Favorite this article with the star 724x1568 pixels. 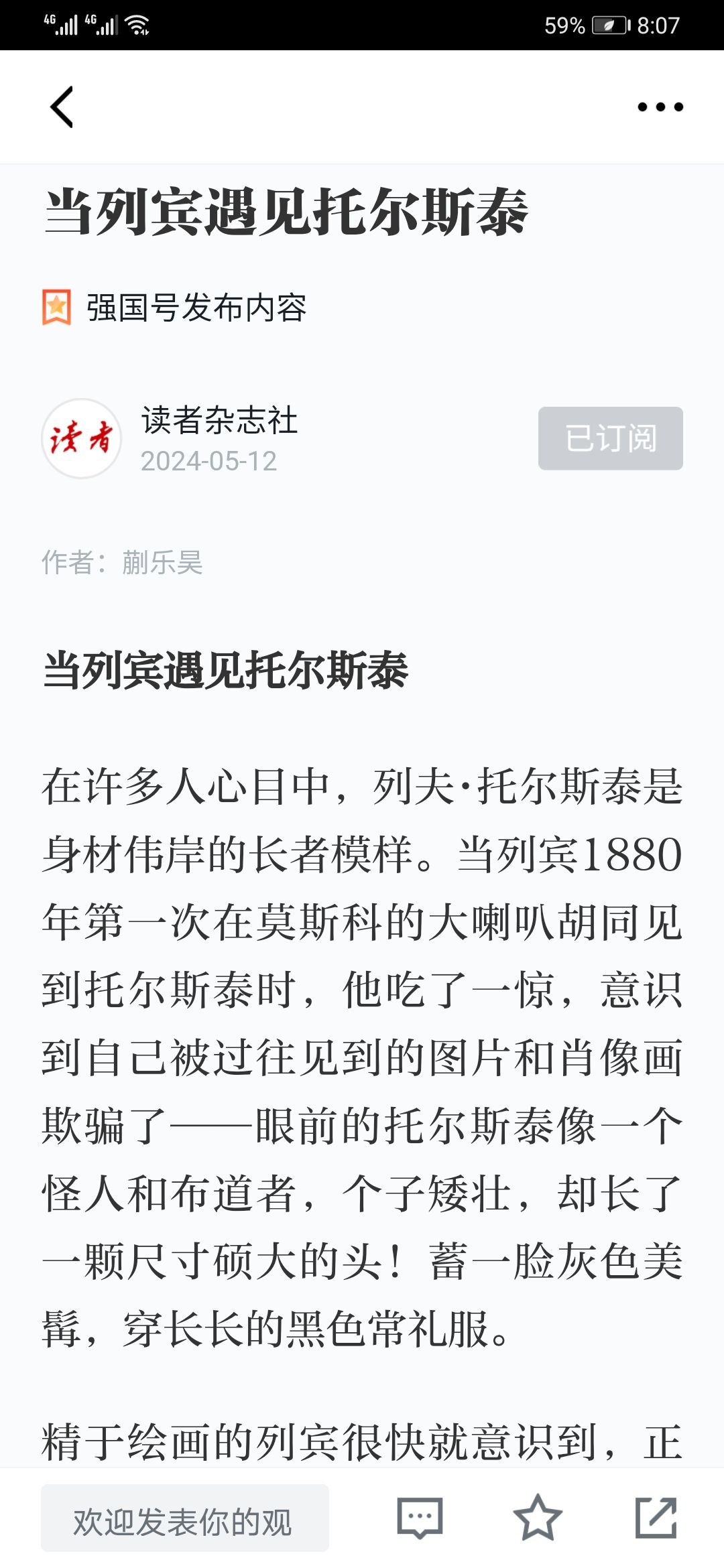537,1518
